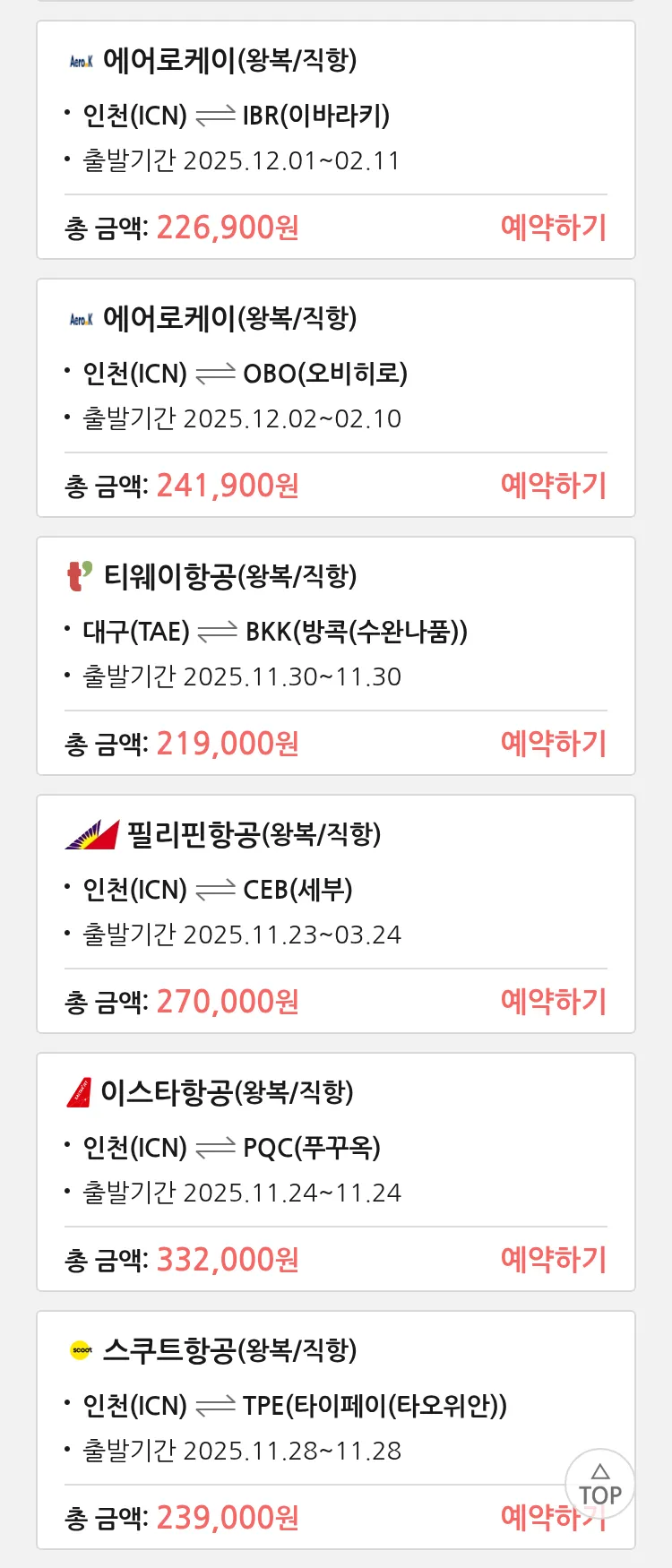672x1568 pixels.
Task: Book the 에어로케이 Obihiro flight via 예약하기
Action: [x=553, y=486]
